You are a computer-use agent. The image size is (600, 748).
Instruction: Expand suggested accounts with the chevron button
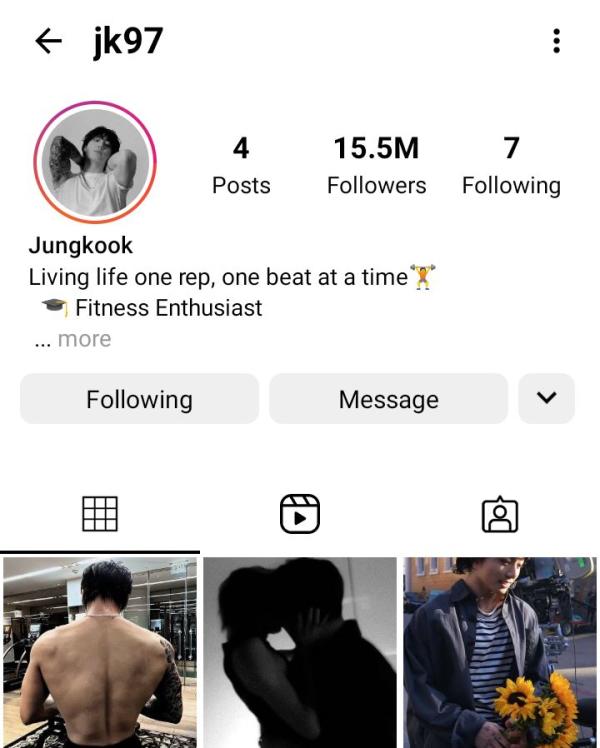[546, 398]
